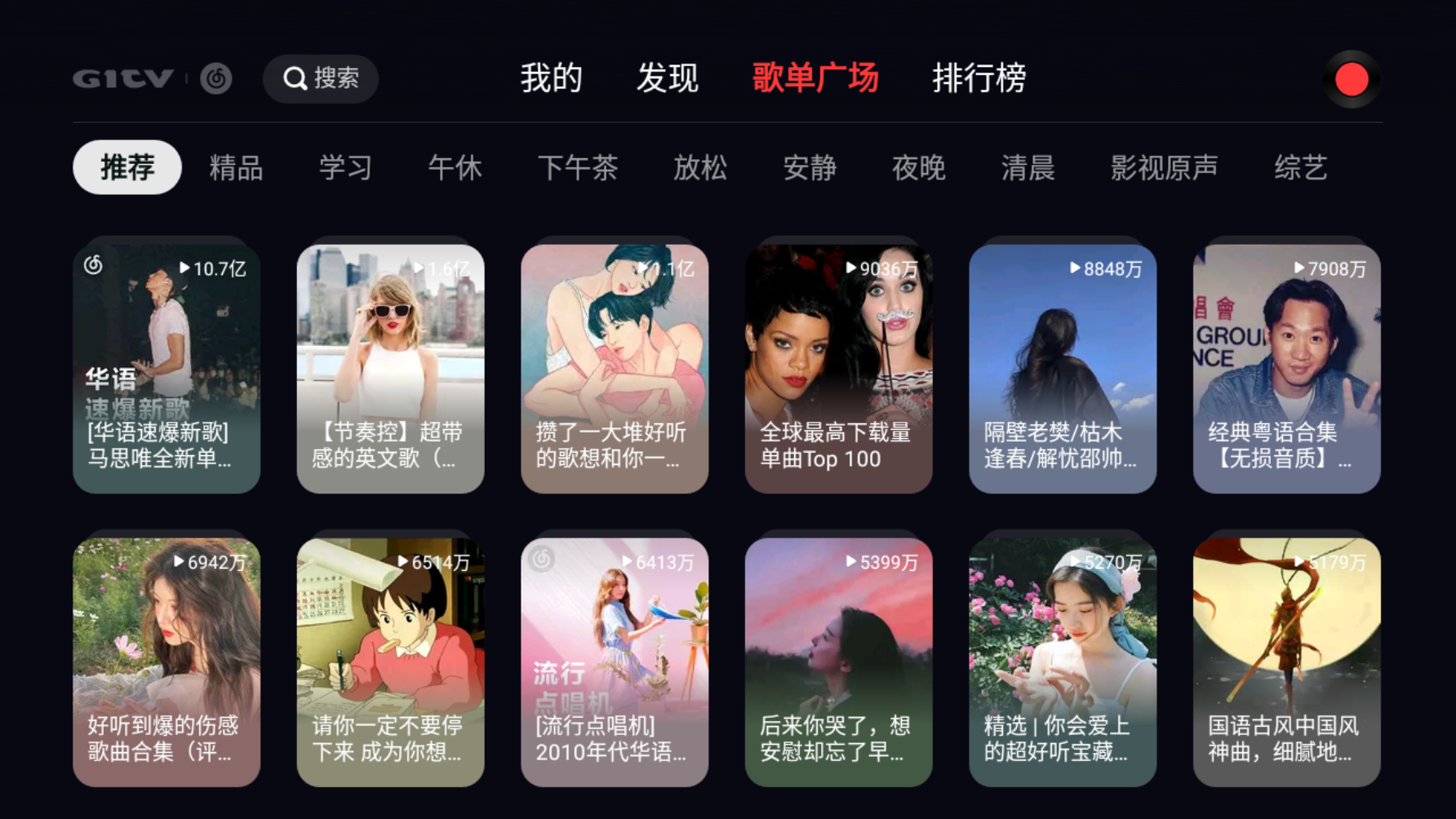Viewport: 1456px width, 819px height.
Task: Open the 综艺 category
Action: (1300, 167)
